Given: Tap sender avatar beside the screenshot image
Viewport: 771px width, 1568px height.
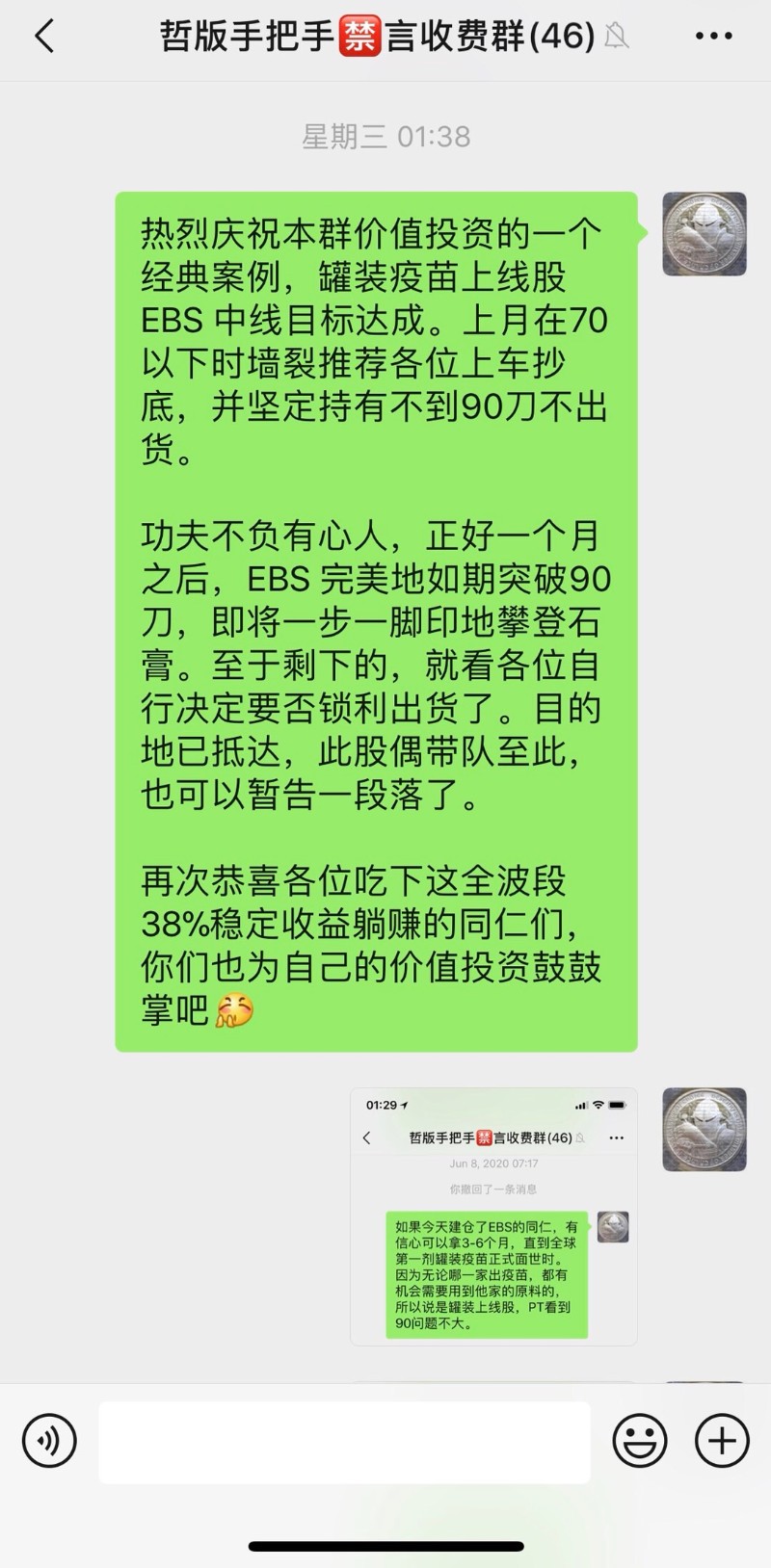Looking at the screenshot, I should [705, 1130].
